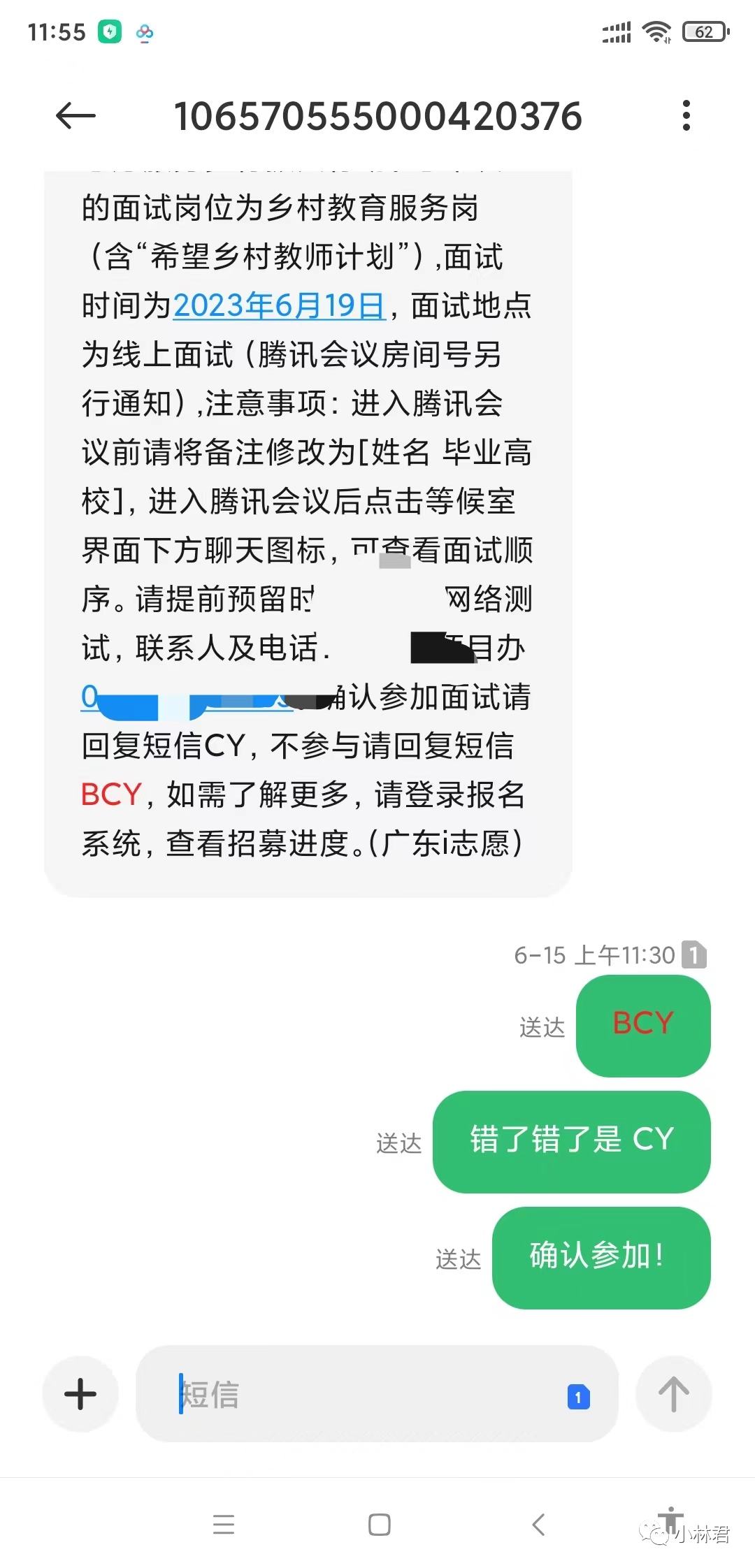
Task: Open the 2023年6月19日 date link
Action: (279, 306)
